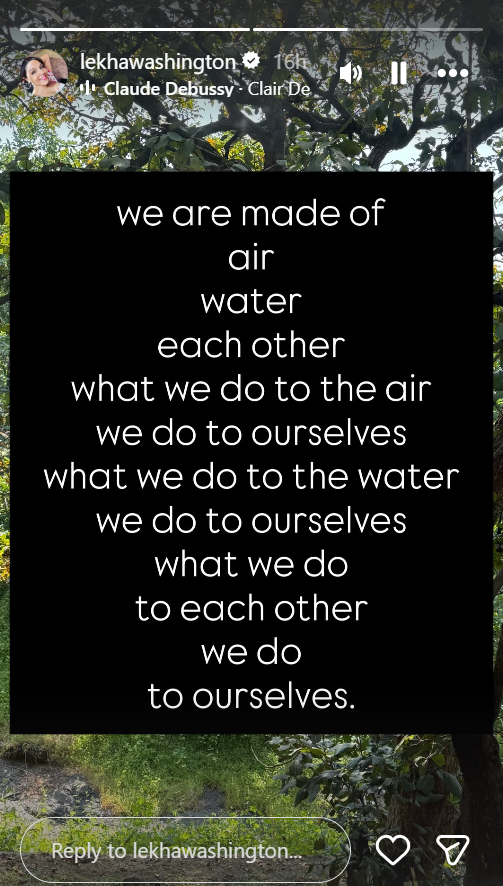Tap the Reply to lekhawashington field
Screen dimensions: 503x886
click(185, 850)
